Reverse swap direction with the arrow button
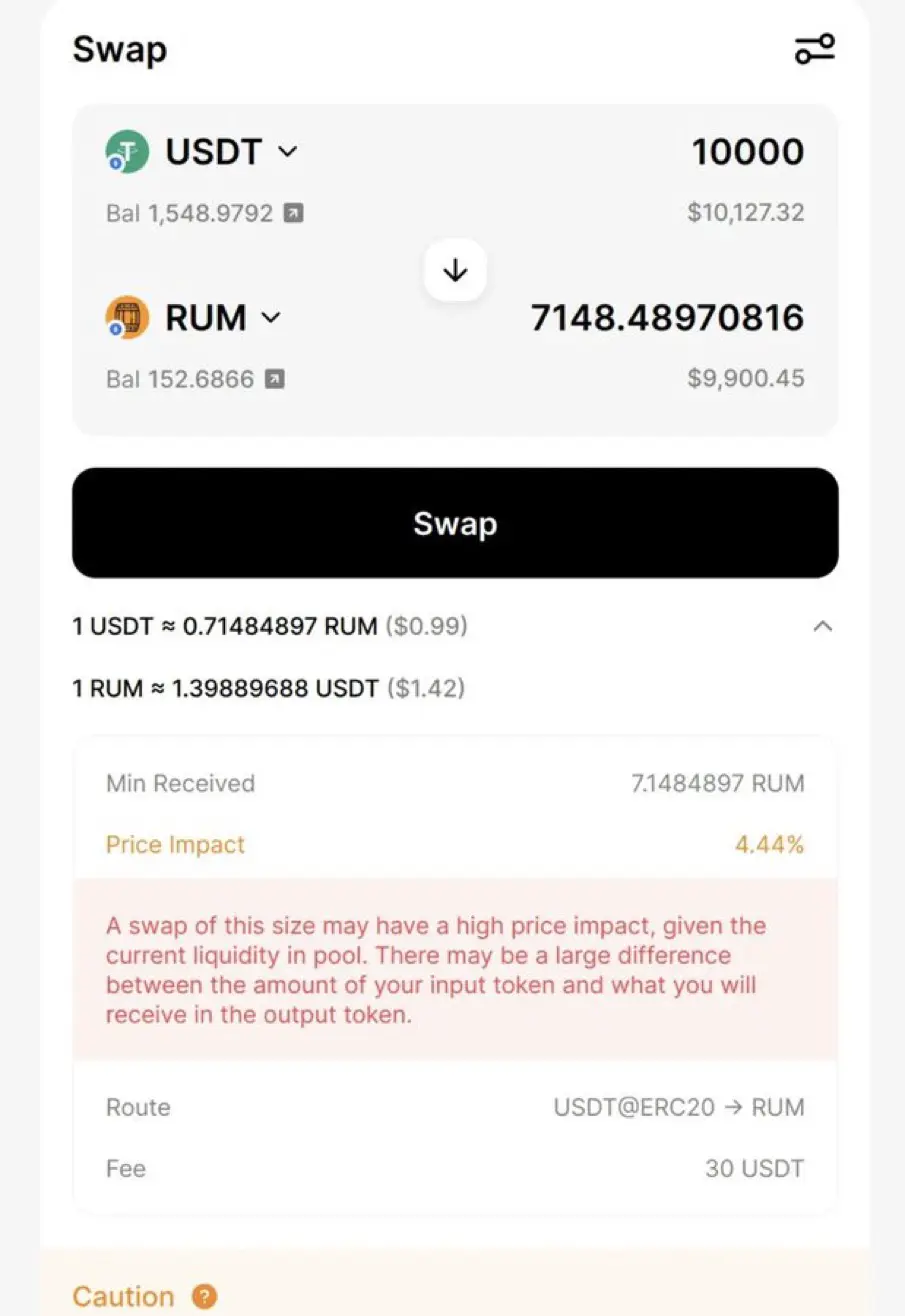The height and width of the screenshot is (1316, 905). pyautogui.click(x=455, y=270)
